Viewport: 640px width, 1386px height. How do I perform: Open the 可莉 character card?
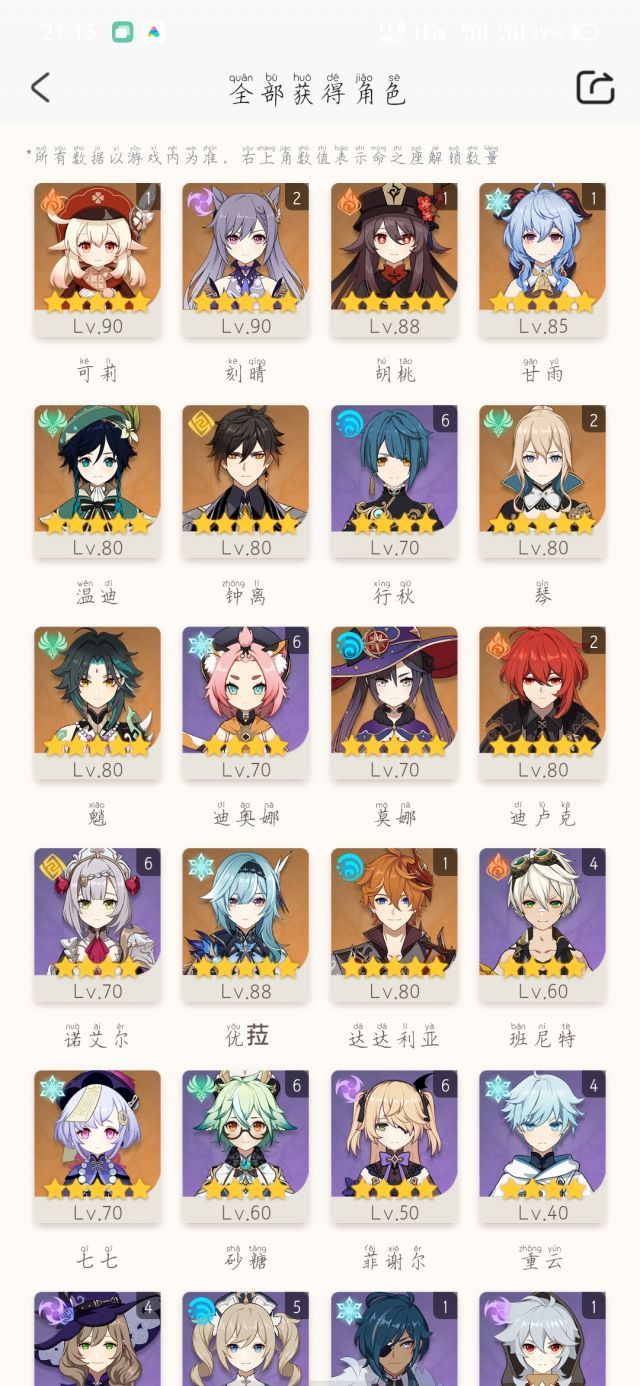(x=97, y=260)
